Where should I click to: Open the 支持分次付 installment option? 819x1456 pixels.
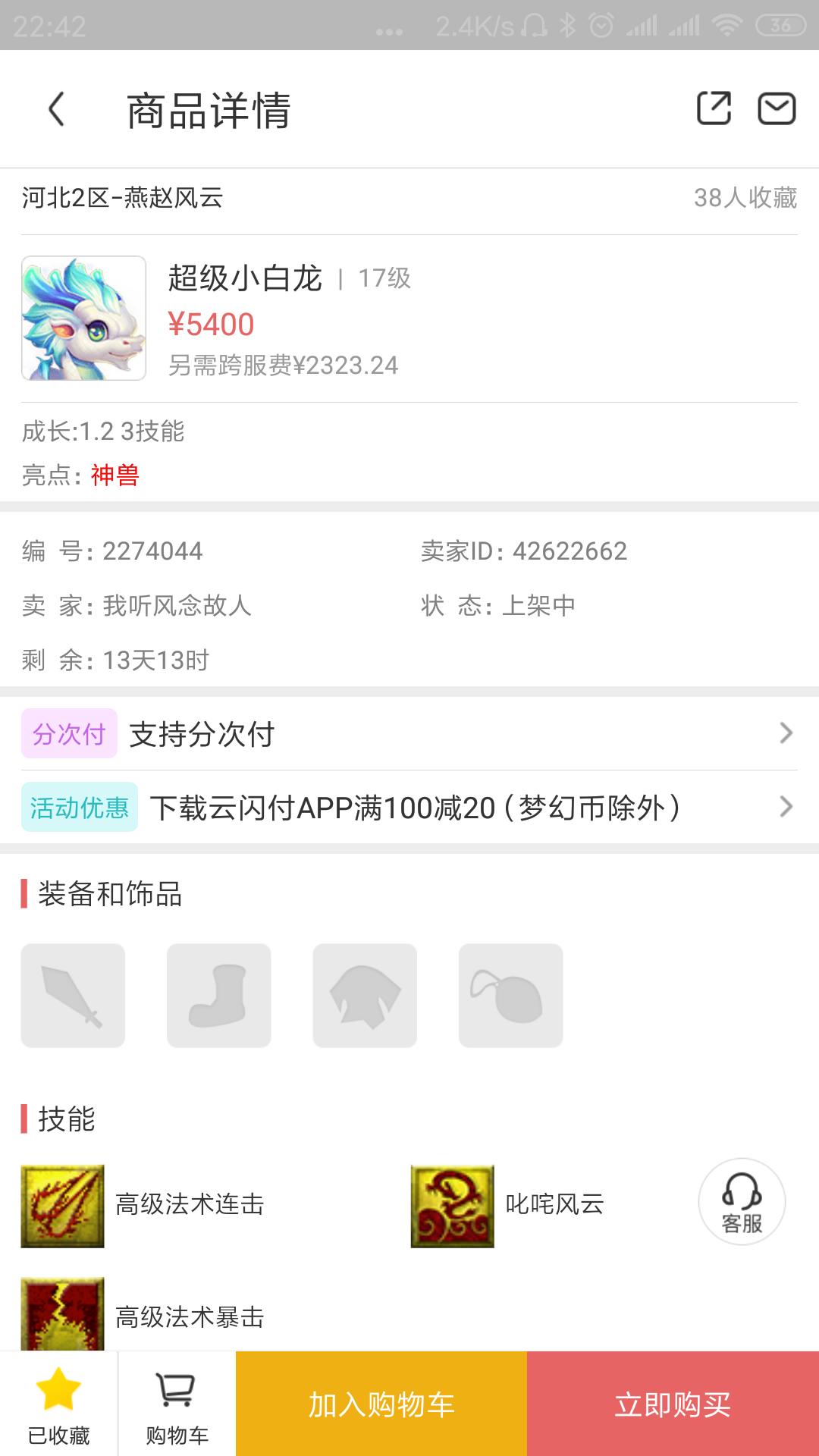click(x=409, y=733)
